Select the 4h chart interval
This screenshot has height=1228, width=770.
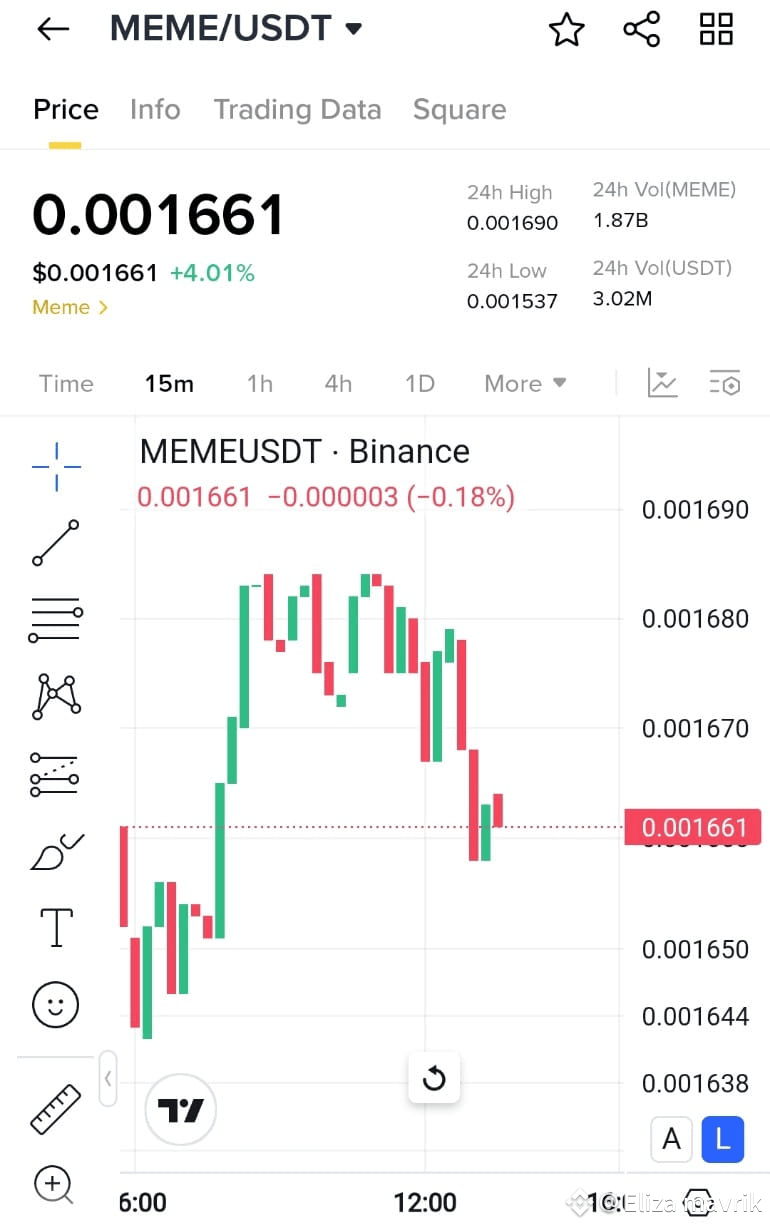(338, 384)
